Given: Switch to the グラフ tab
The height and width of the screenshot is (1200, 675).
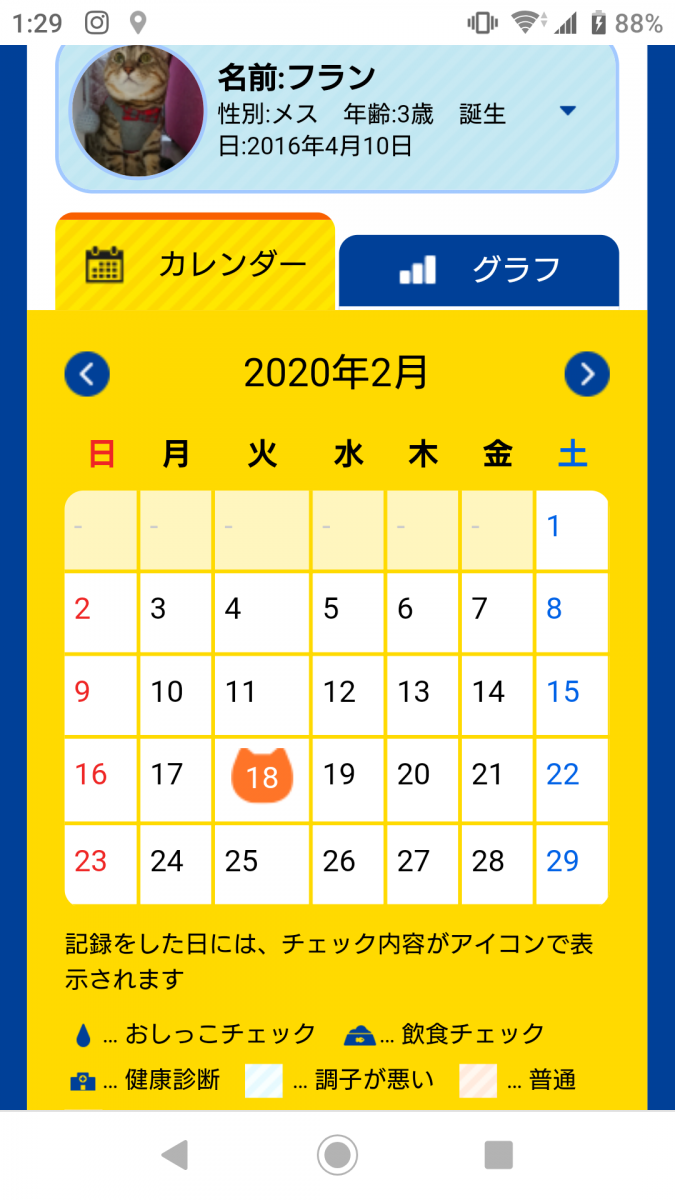Looking at the screenshot, I should click(x=479, y=271).
